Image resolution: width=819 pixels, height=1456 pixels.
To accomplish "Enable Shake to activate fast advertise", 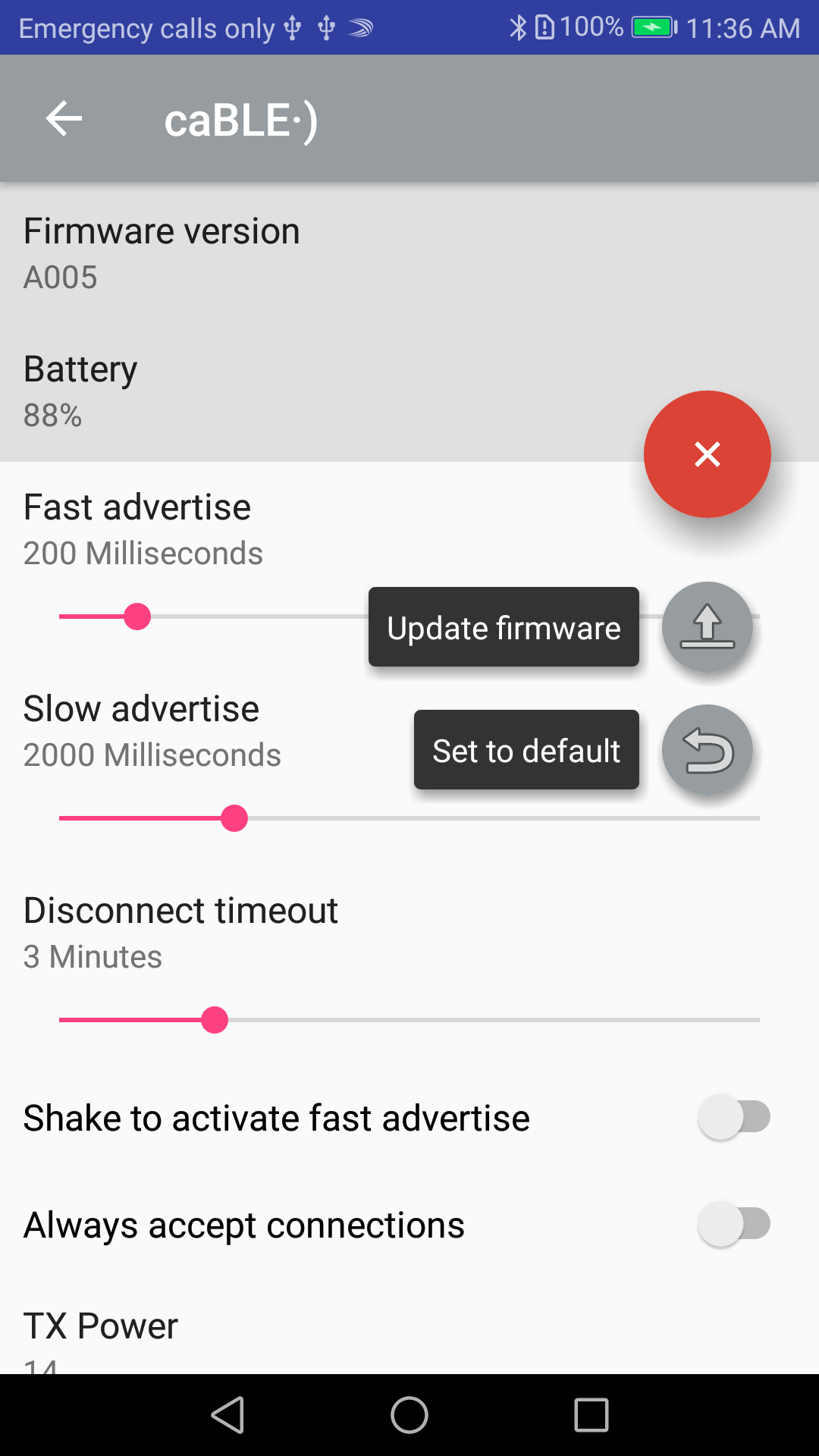I will [734, 1117].
